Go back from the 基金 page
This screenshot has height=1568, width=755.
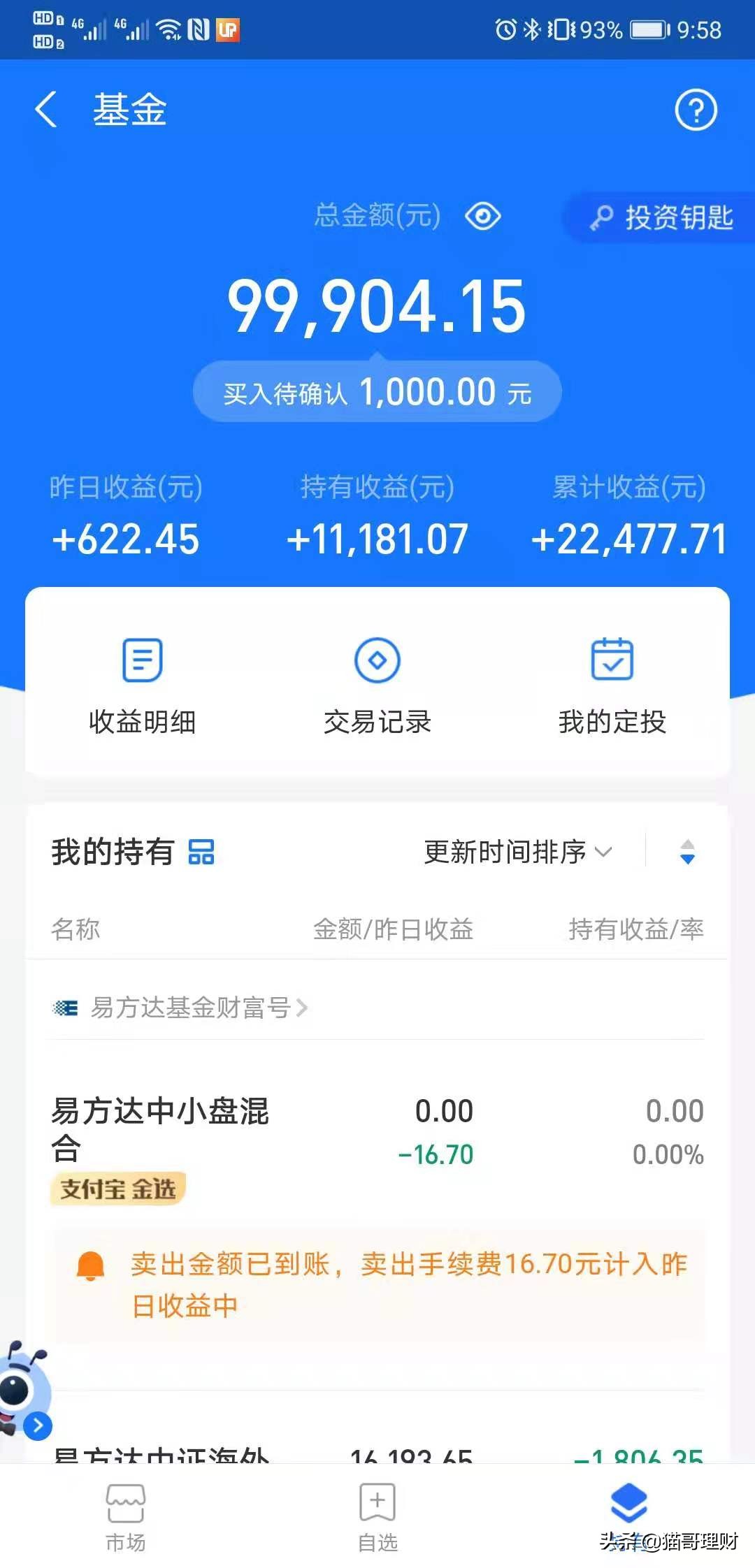coord(46,110)
